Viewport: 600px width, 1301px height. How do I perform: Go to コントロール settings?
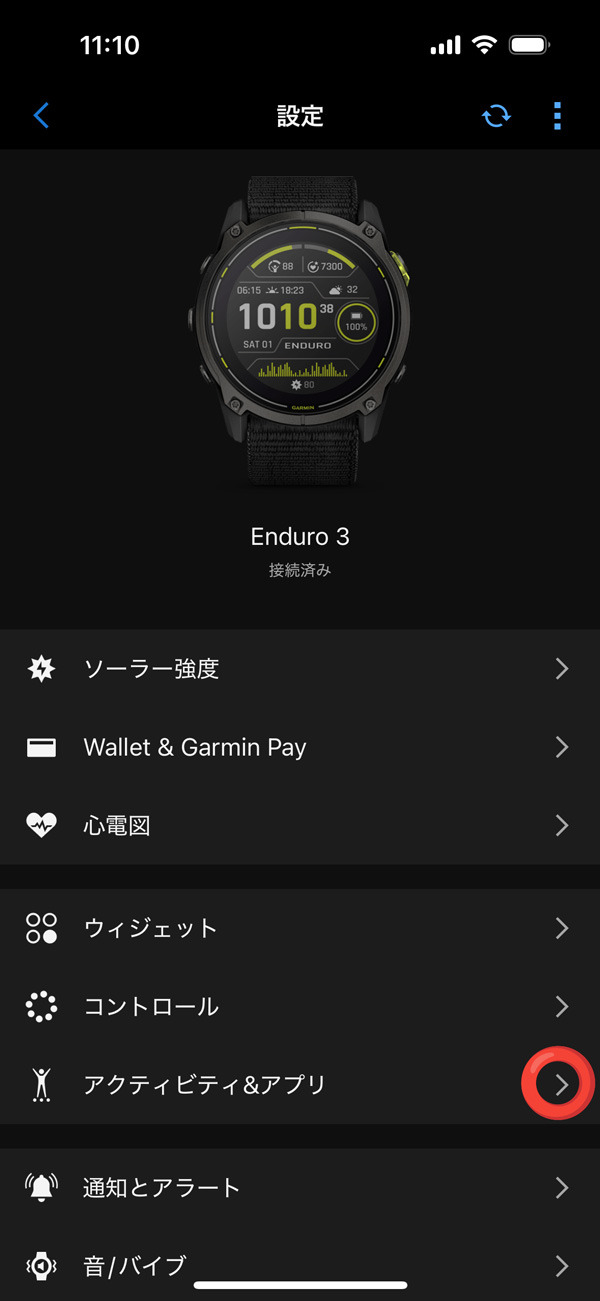(x=300, y=1006)
